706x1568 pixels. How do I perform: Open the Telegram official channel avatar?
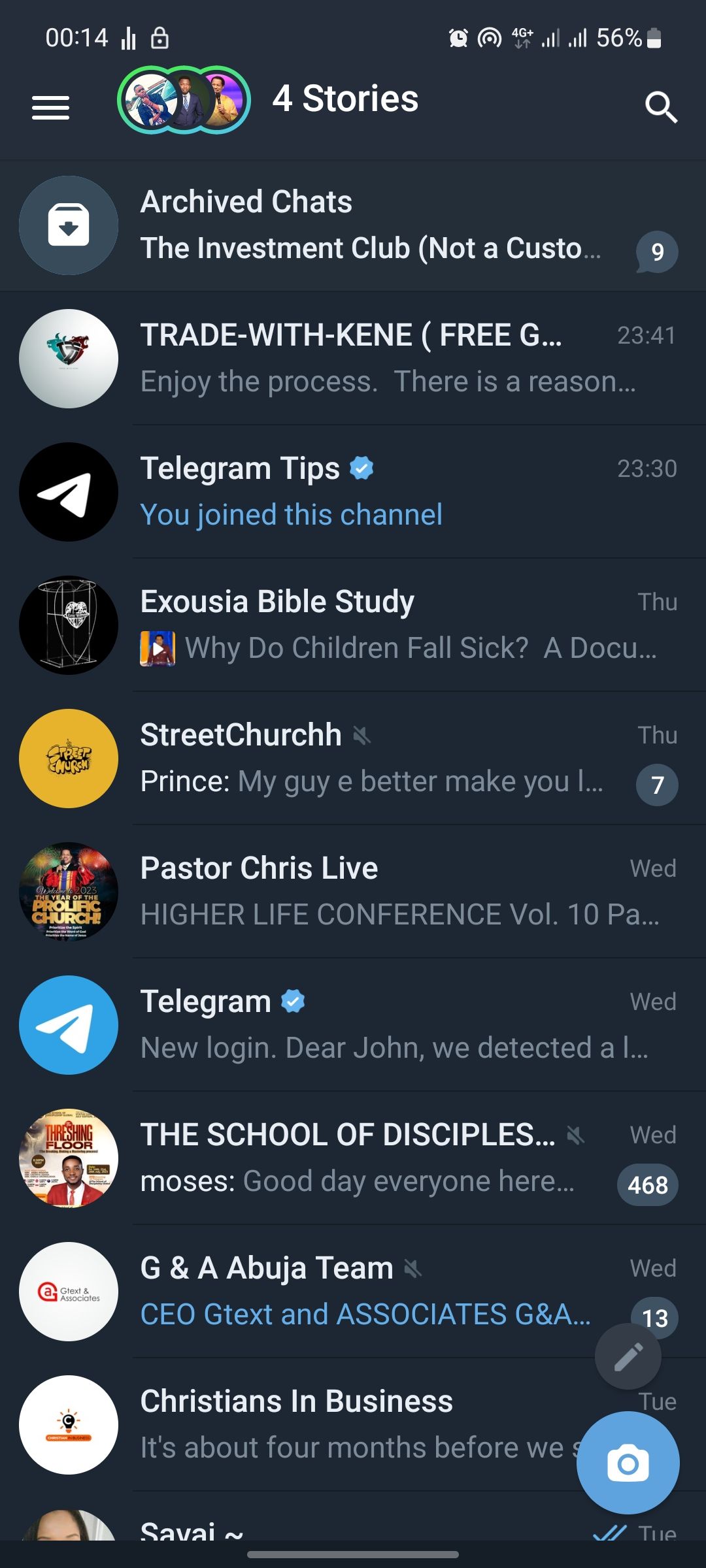coord(68,1026)
